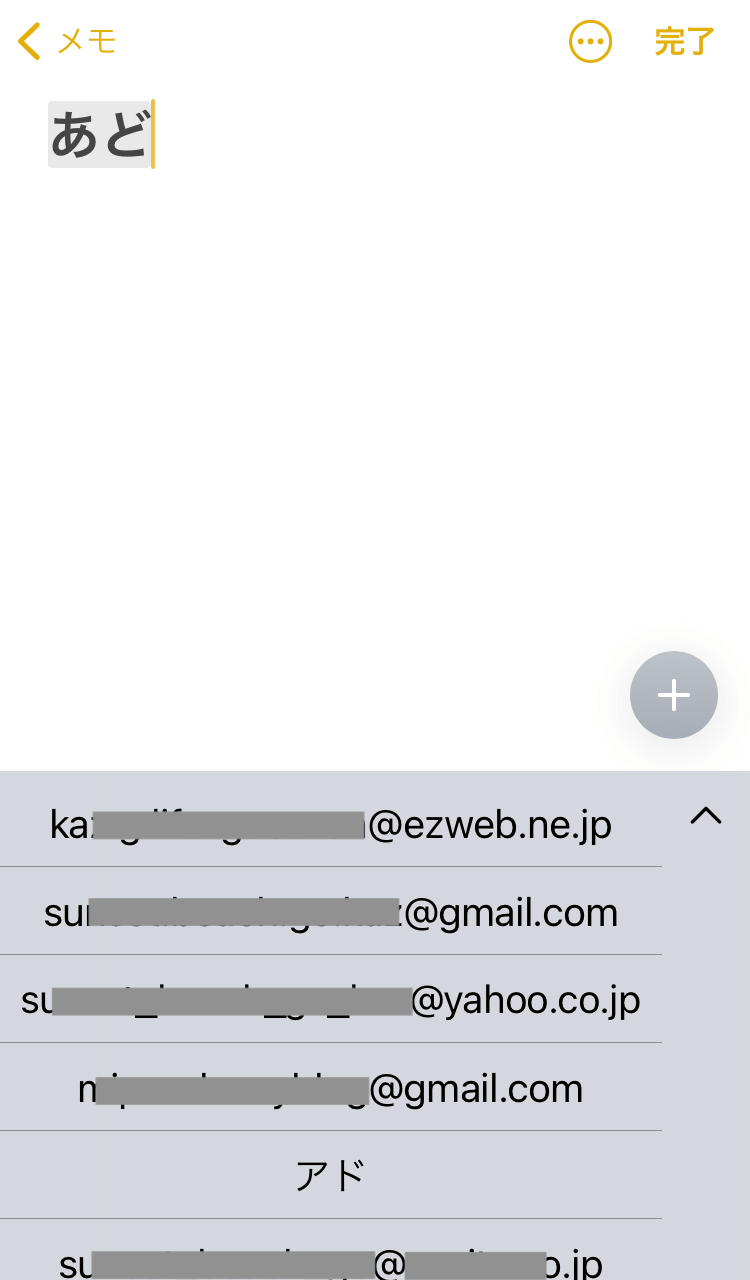
Task: Tap 完了 to finish editing
Action: (685, 42)
